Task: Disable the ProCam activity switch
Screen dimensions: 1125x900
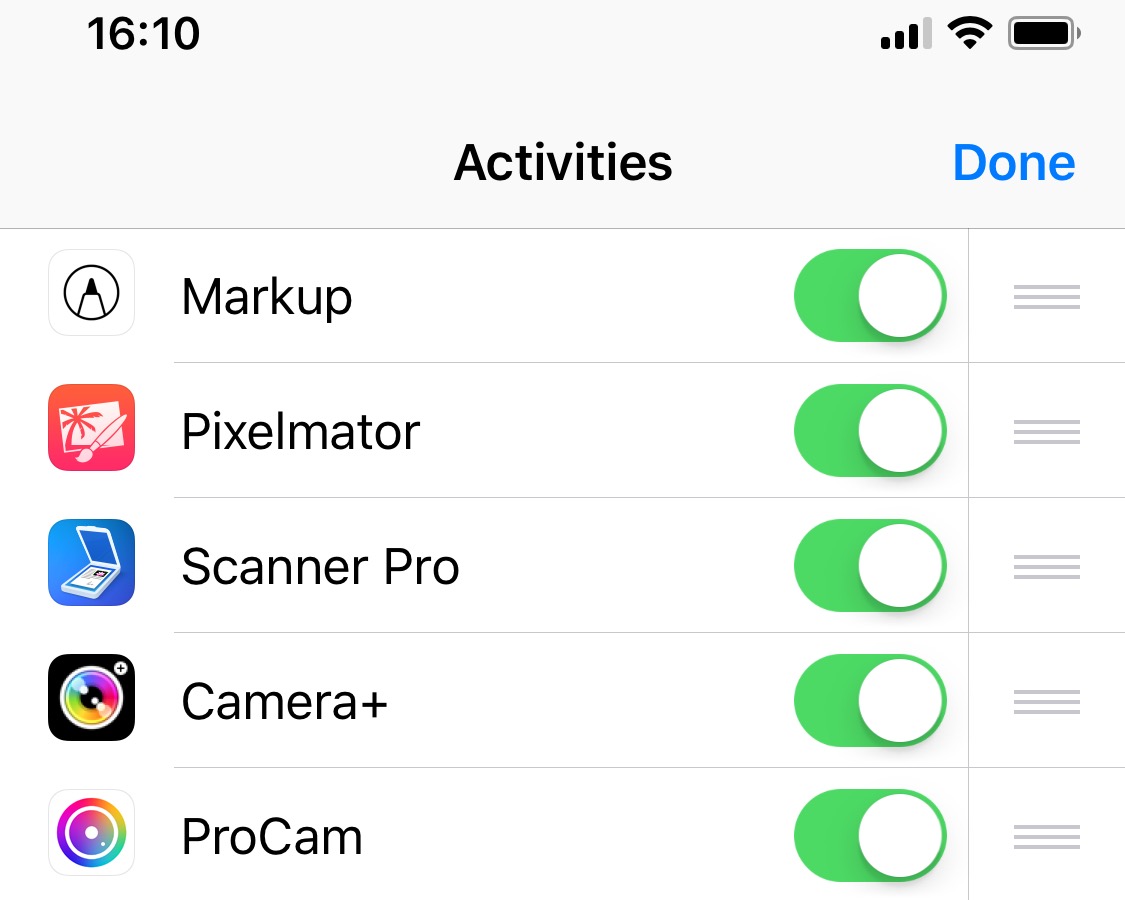Action: (870, 837)
